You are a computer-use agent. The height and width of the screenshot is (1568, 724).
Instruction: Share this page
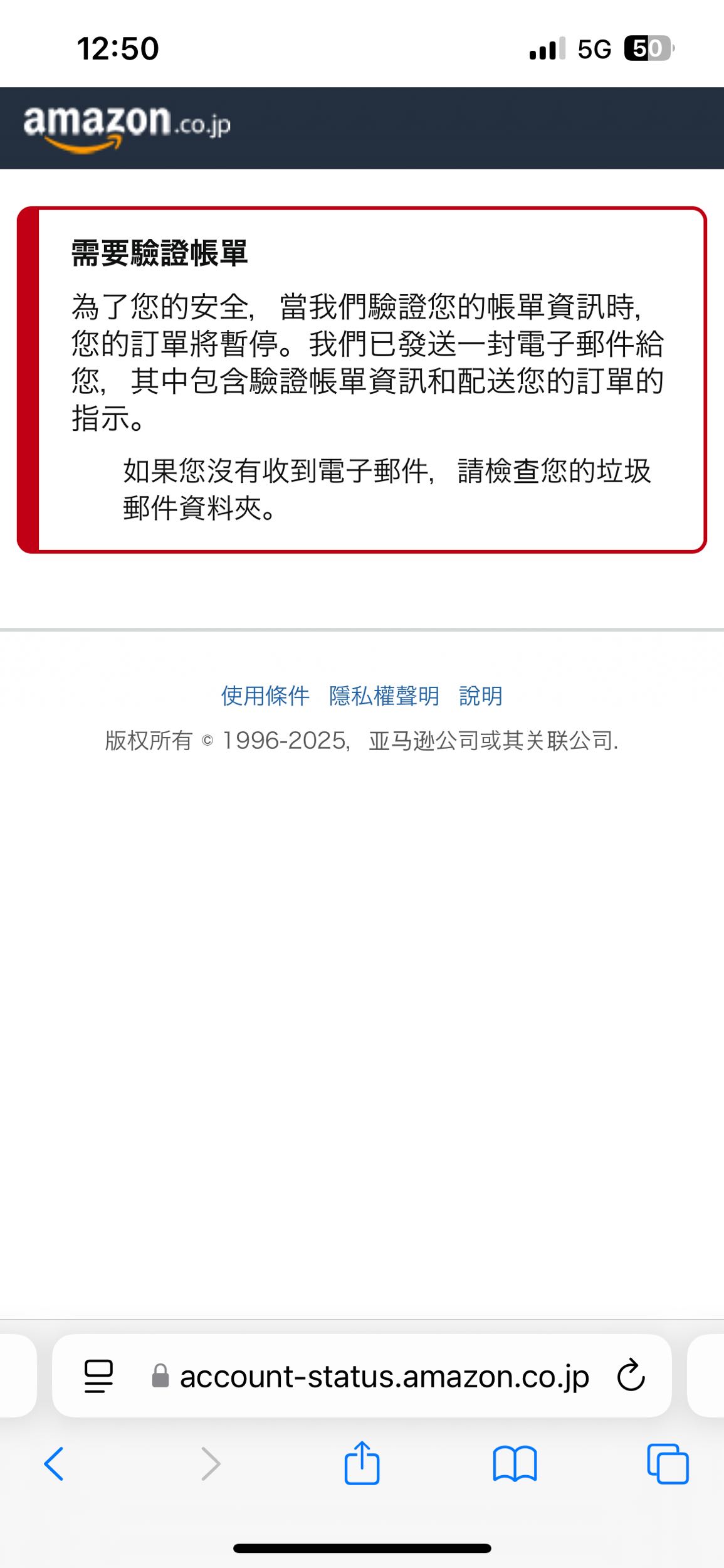(362, 1464)
